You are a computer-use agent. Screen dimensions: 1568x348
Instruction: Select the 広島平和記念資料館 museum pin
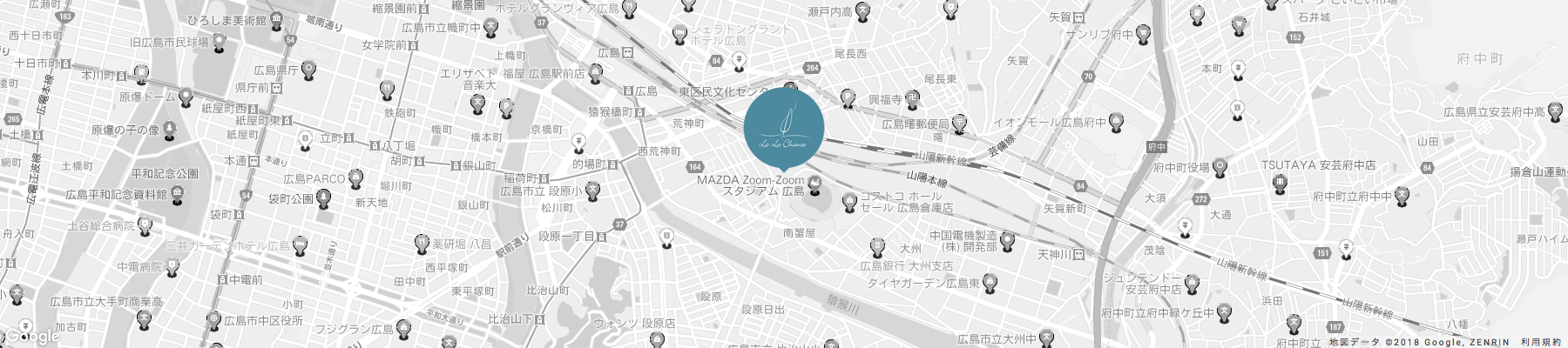pyautogui.click(x=178, y=194)
